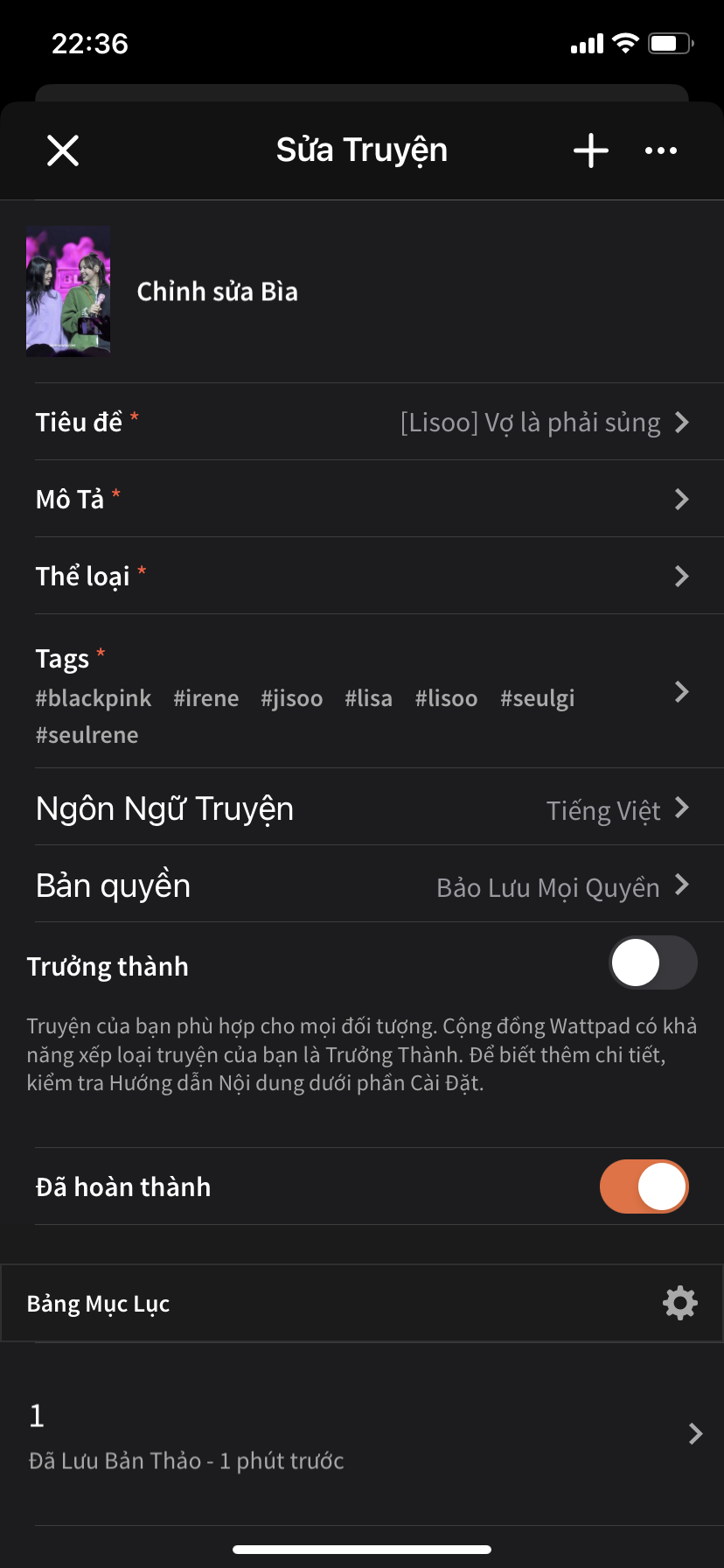Open Bảng Mục Lục settings gear
This screenshot has width=724, height=1568.
coord(680,1303)
